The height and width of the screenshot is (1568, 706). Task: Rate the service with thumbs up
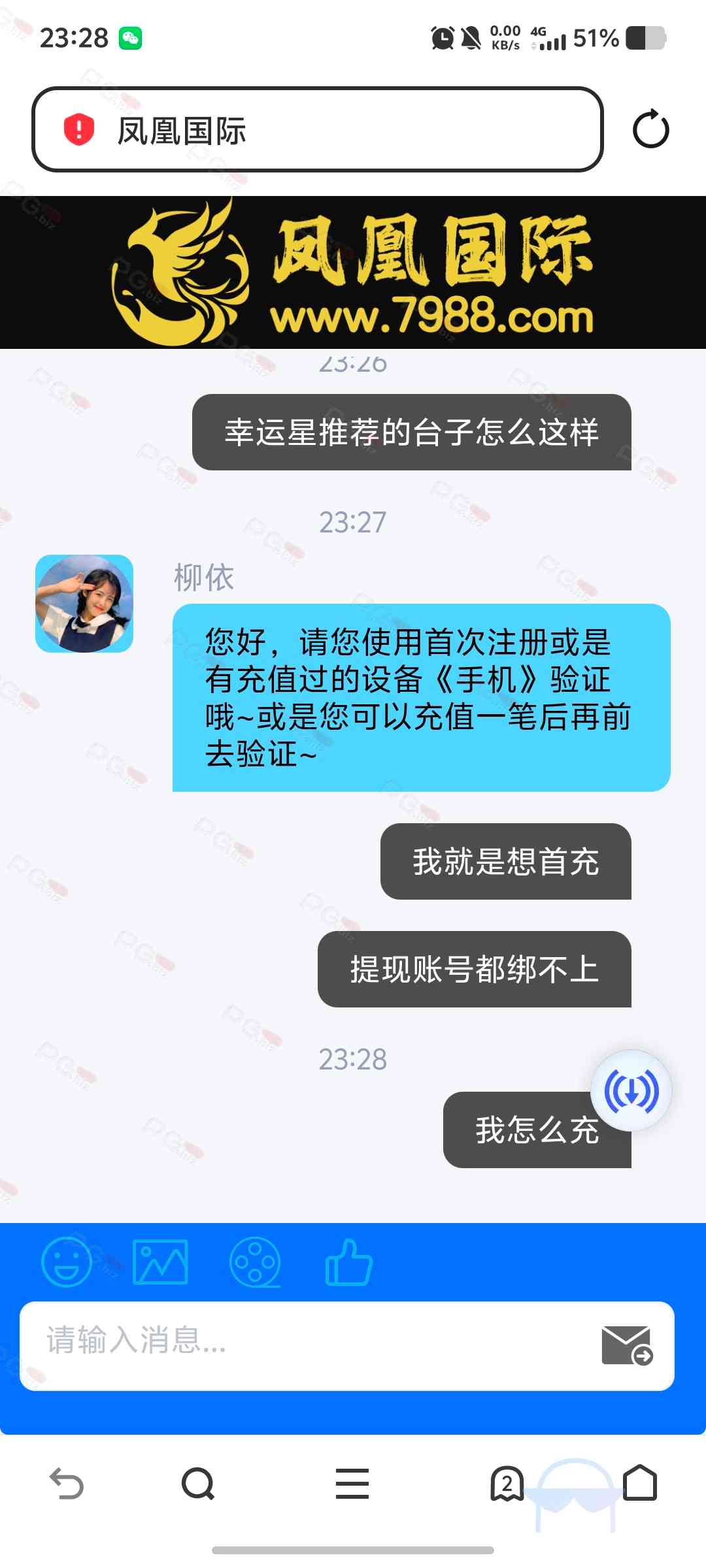348,1262
